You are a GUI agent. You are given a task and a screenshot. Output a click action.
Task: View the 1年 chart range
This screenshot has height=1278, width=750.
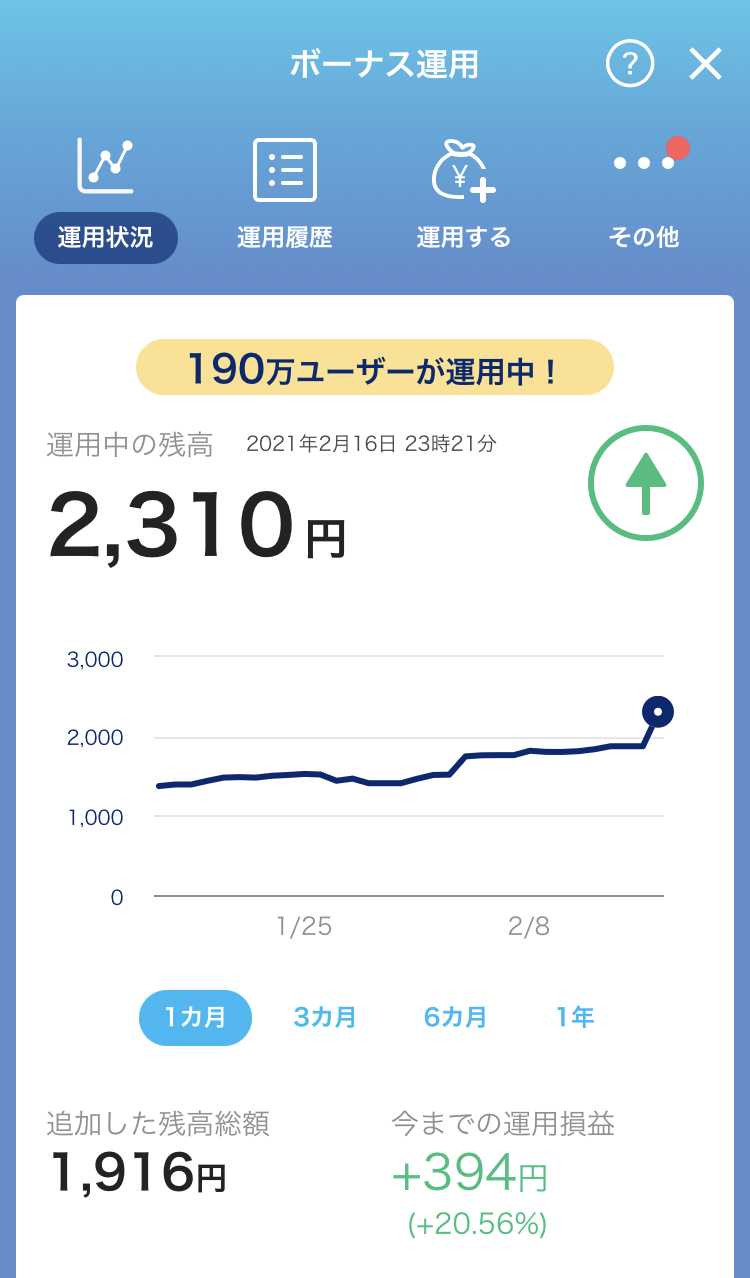575,1017
